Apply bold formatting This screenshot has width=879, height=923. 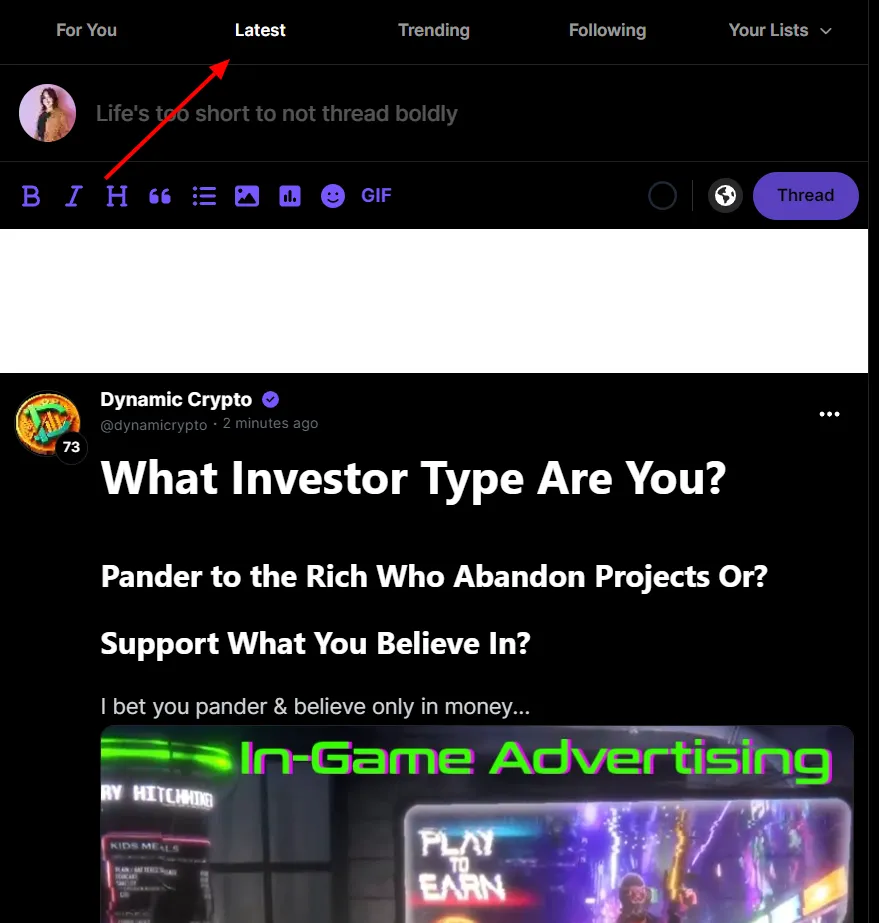point(31,196)
